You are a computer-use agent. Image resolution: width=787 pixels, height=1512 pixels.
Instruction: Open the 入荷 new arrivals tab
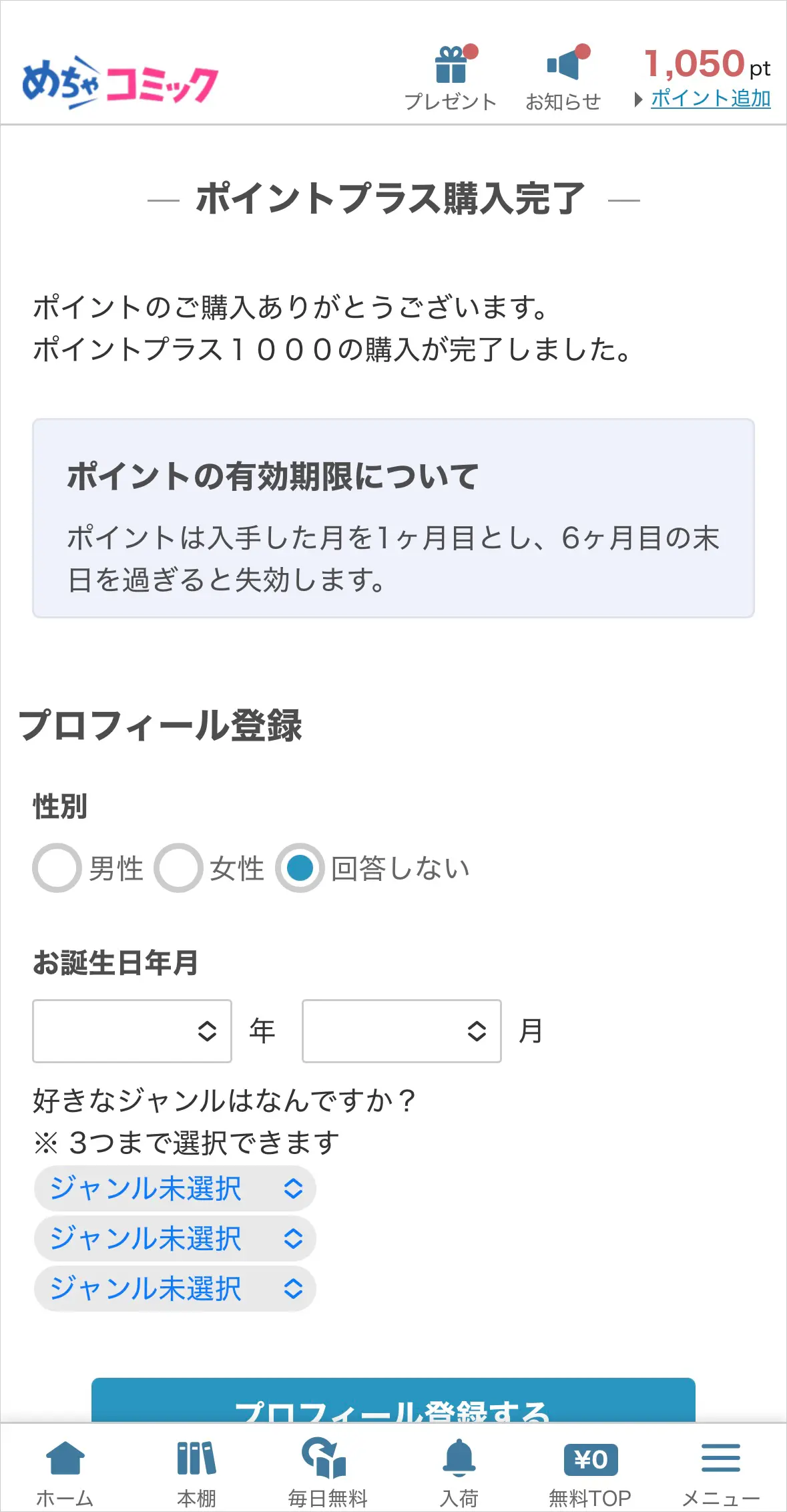(459, 1469)
